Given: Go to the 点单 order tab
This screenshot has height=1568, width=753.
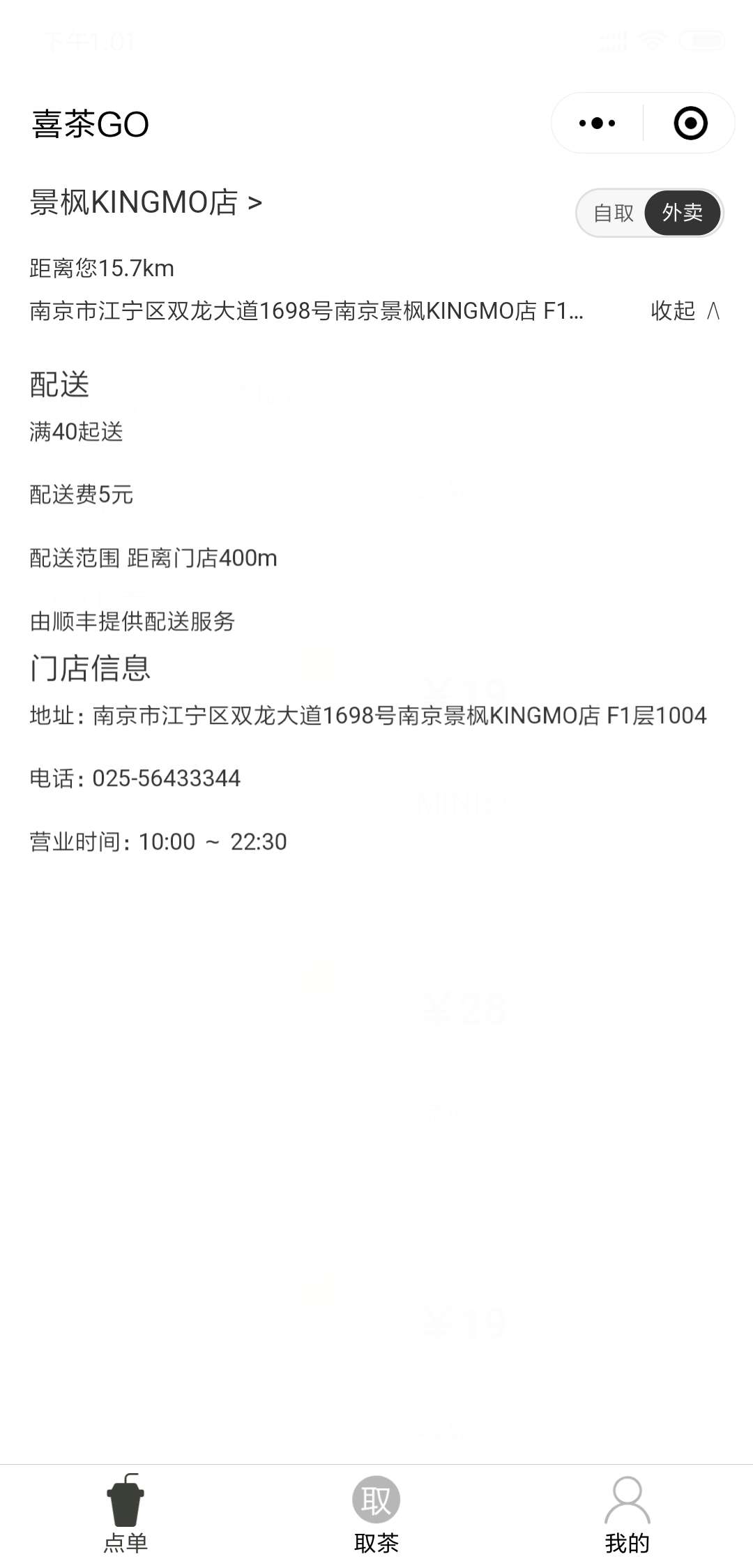Looking at the screenshot, I should (125, 1515).
